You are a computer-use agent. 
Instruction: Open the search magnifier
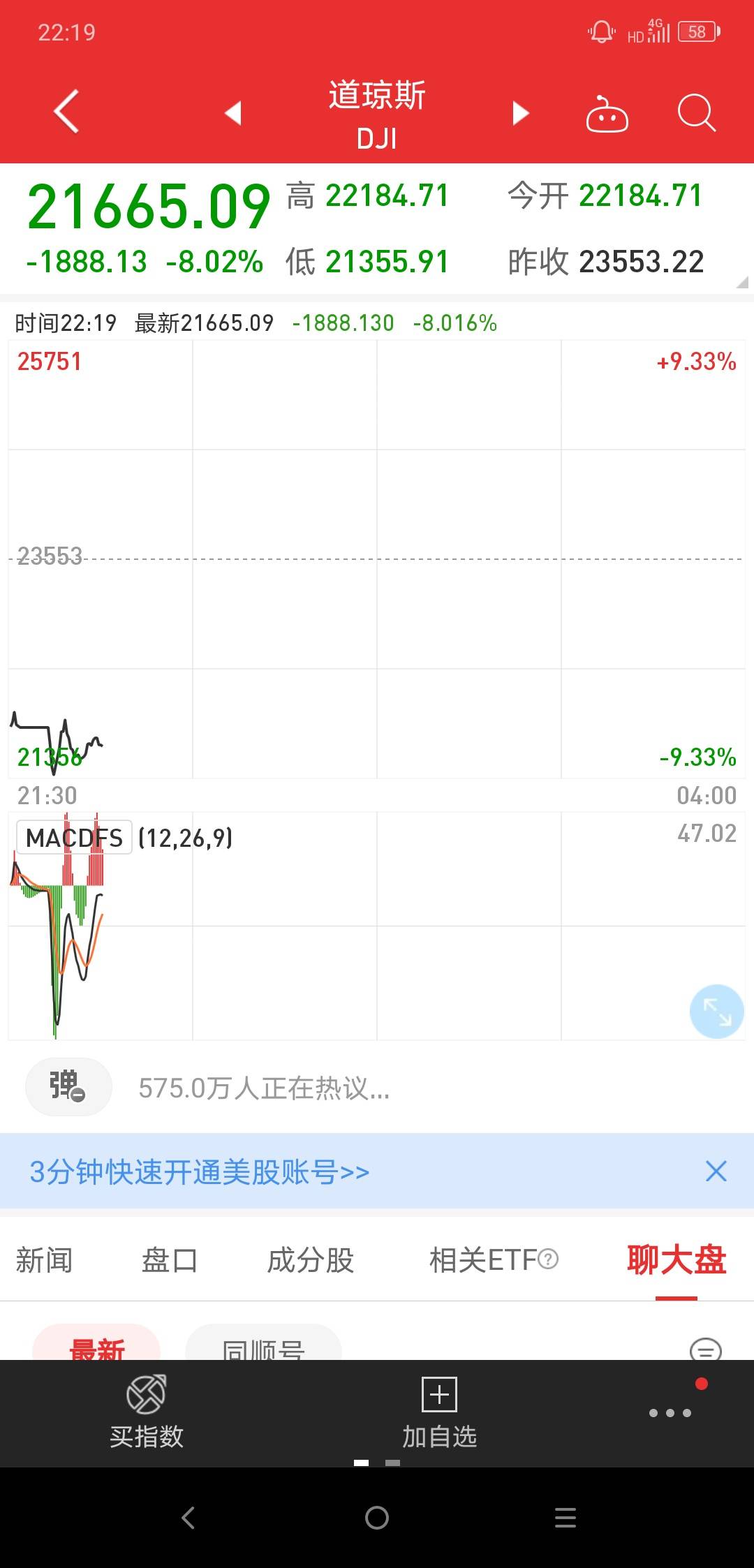[697, 112]
